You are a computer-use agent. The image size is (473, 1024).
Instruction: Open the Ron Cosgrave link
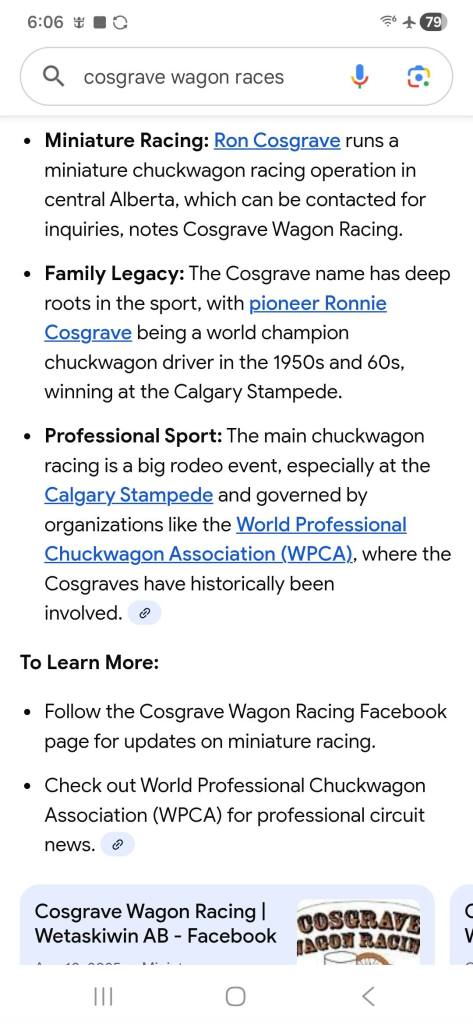coord(277,140)
